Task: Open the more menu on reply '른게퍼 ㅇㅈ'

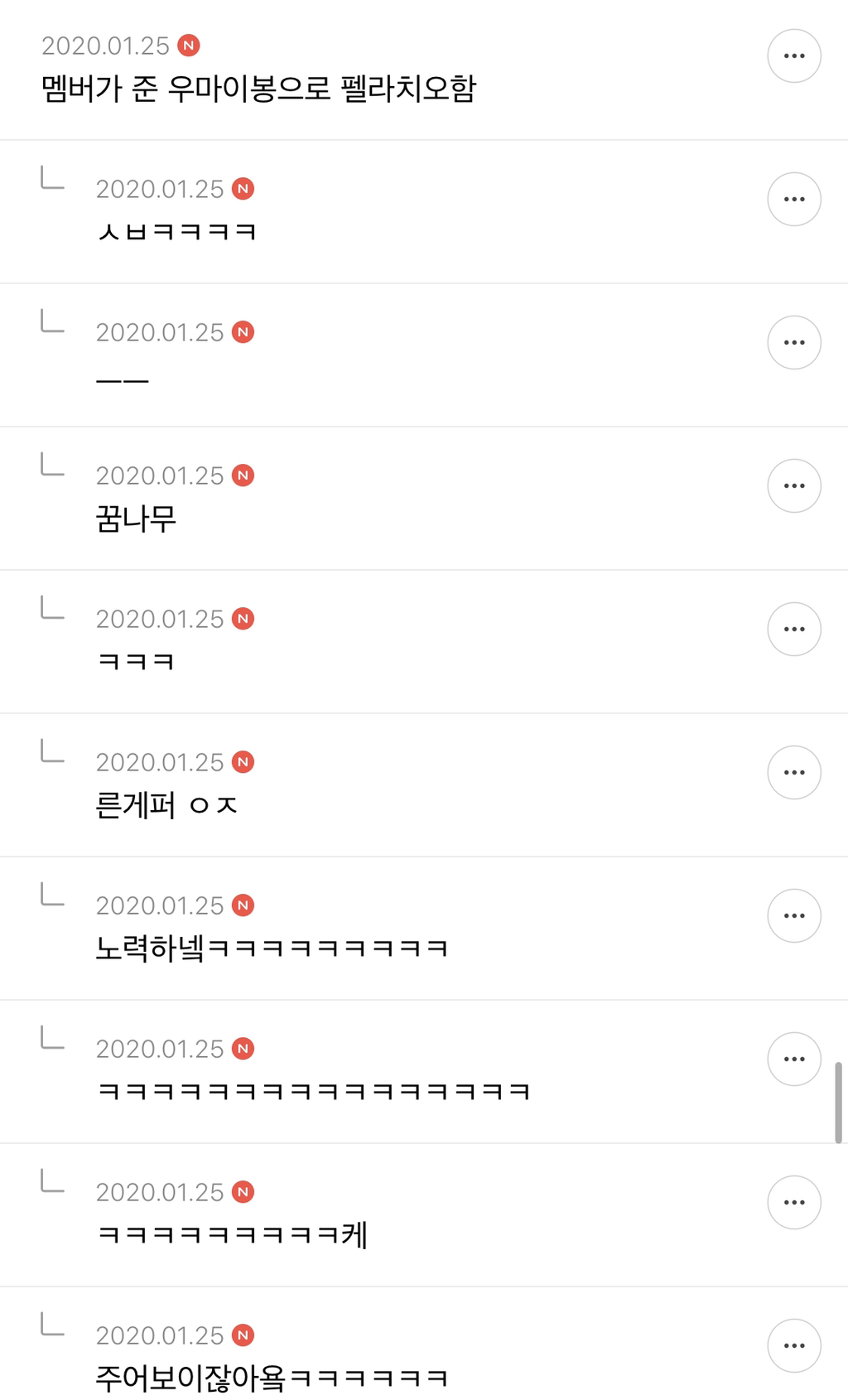Action: [793, 773]
